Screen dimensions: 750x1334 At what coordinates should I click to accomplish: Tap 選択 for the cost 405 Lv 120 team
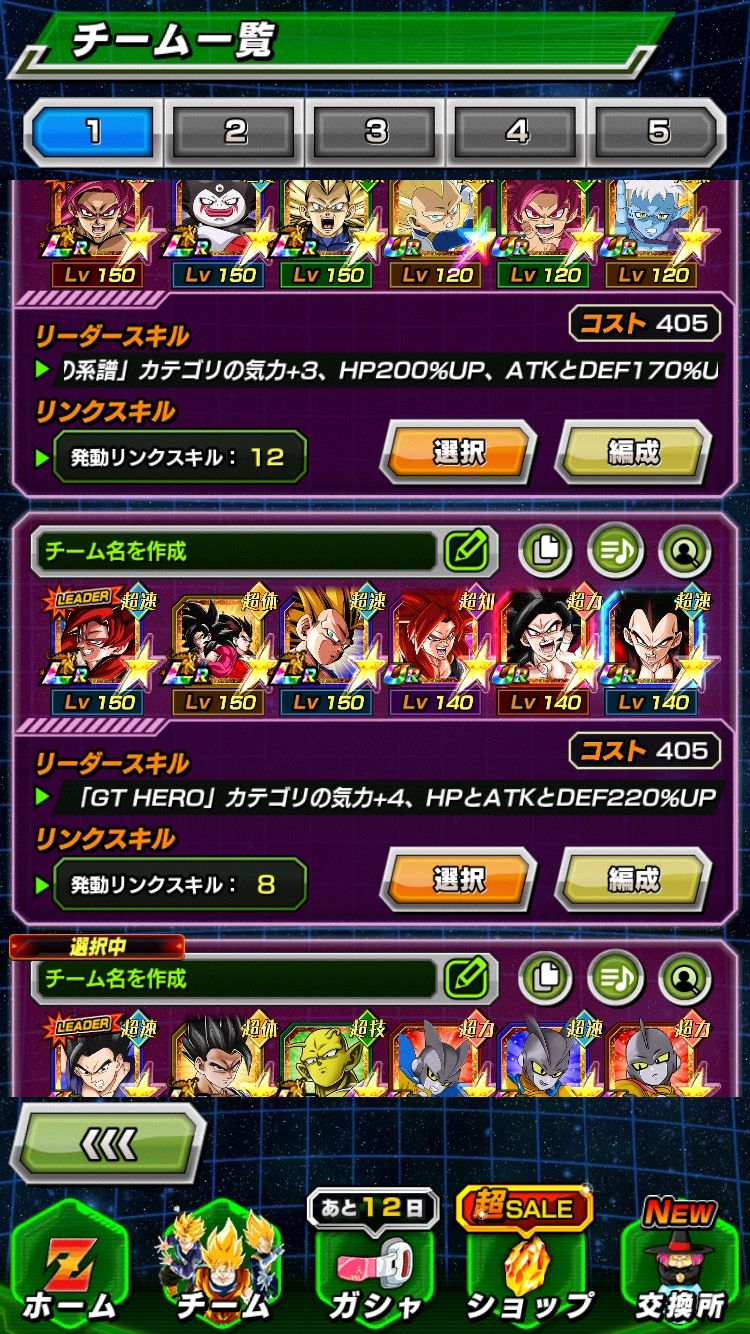(458, 453)
